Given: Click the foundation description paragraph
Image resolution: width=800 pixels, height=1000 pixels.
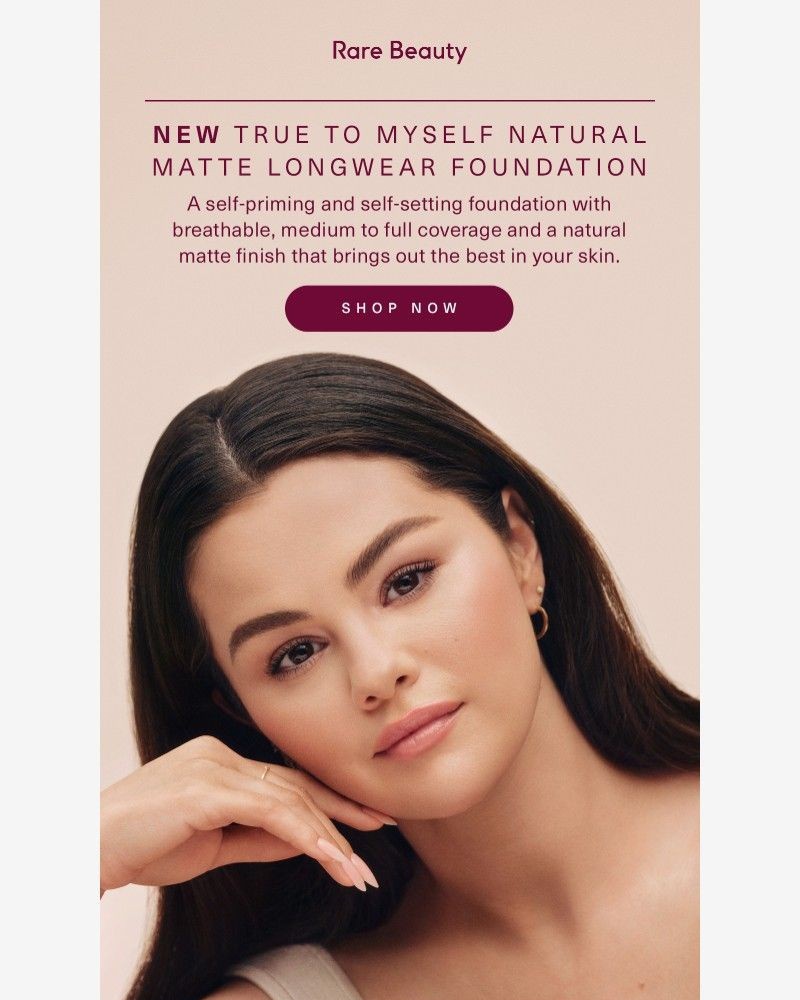Looking at the screenshot, I should (x=399, y=232).
